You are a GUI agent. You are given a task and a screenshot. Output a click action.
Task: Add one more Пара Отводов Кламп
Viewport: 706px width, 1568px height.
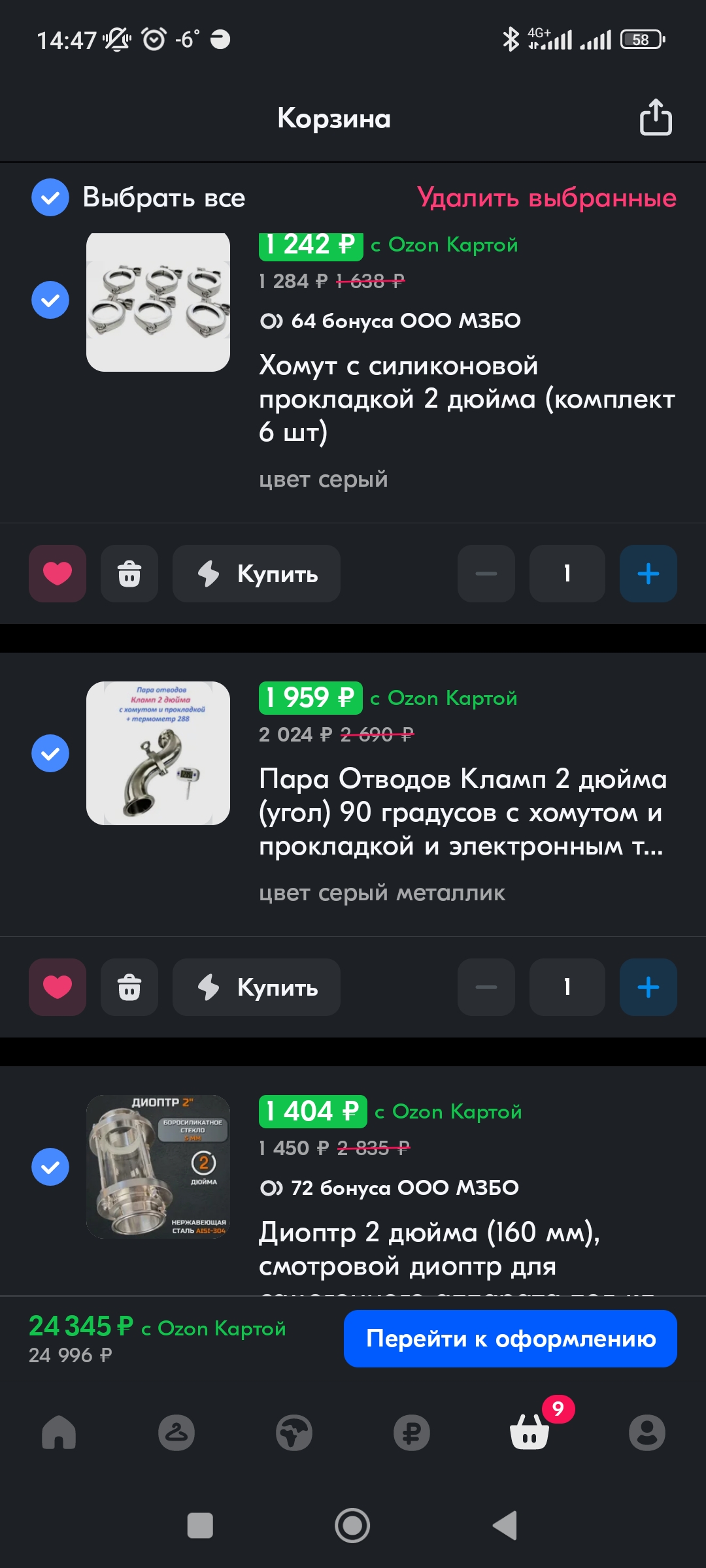coord(648,987)
